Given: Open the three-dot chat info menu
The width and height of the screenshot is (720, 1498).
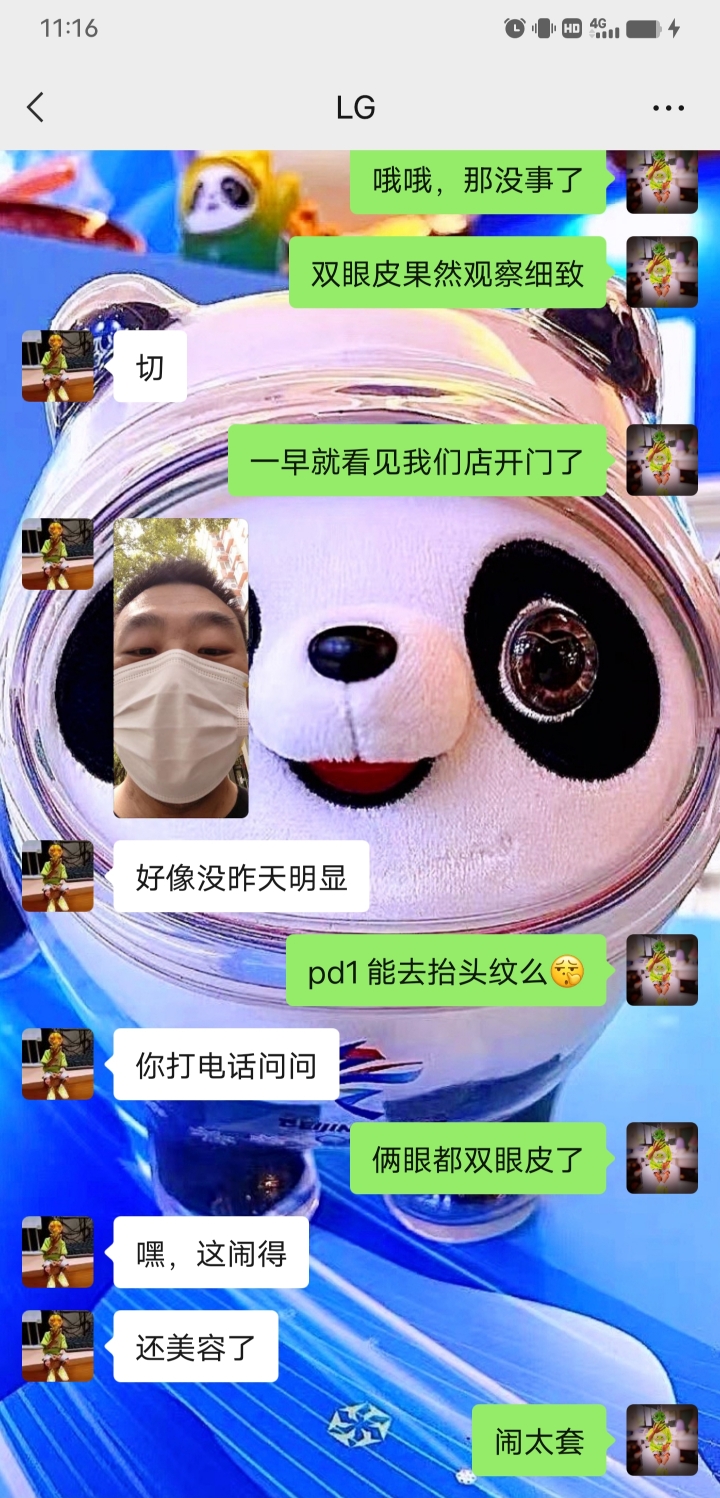Looking at the screenshot, I should 668,108.
